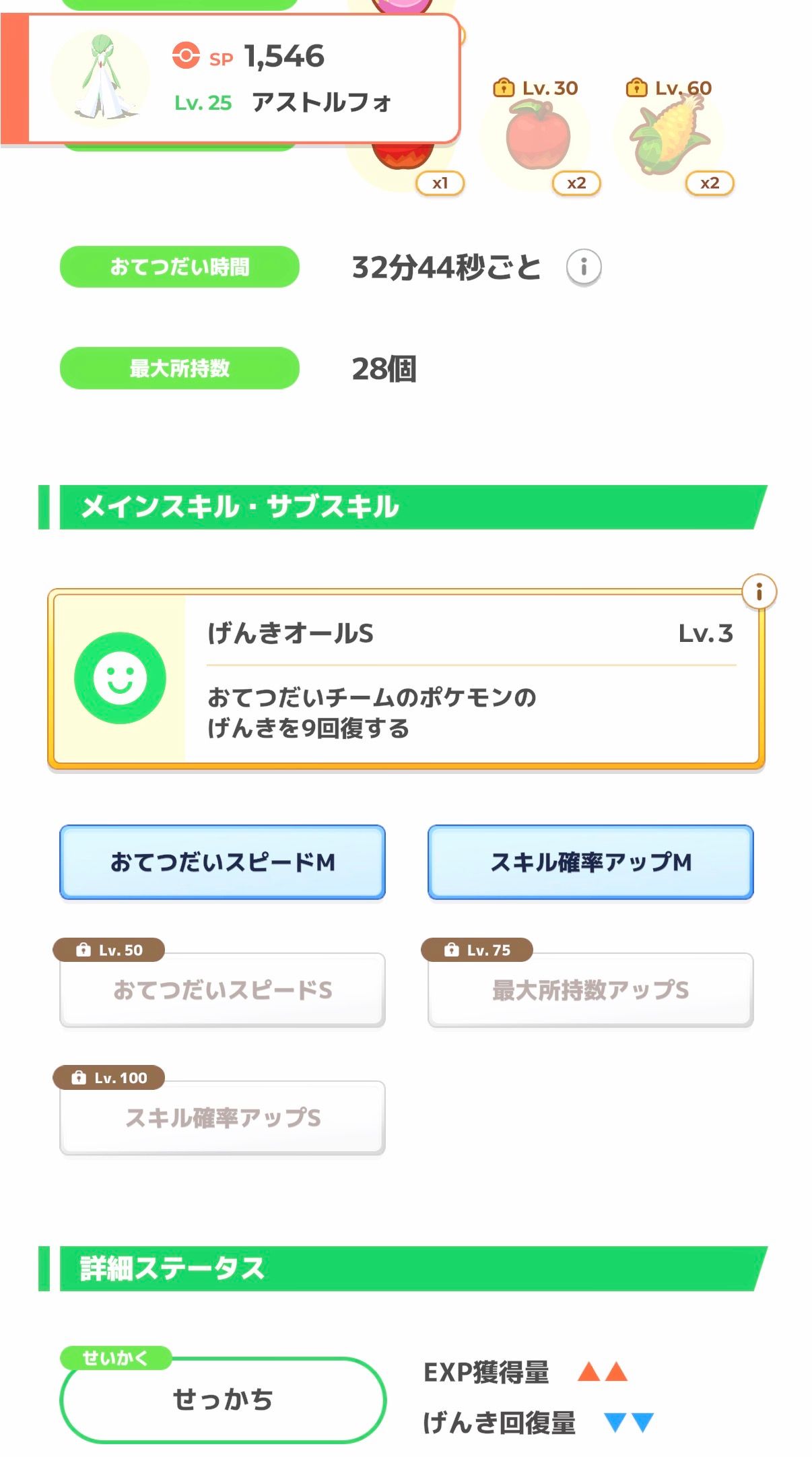Select locked おてつだいスピードS sub skill
The width and height of the screenshot is (812, 1457).
tap(222, 990)
